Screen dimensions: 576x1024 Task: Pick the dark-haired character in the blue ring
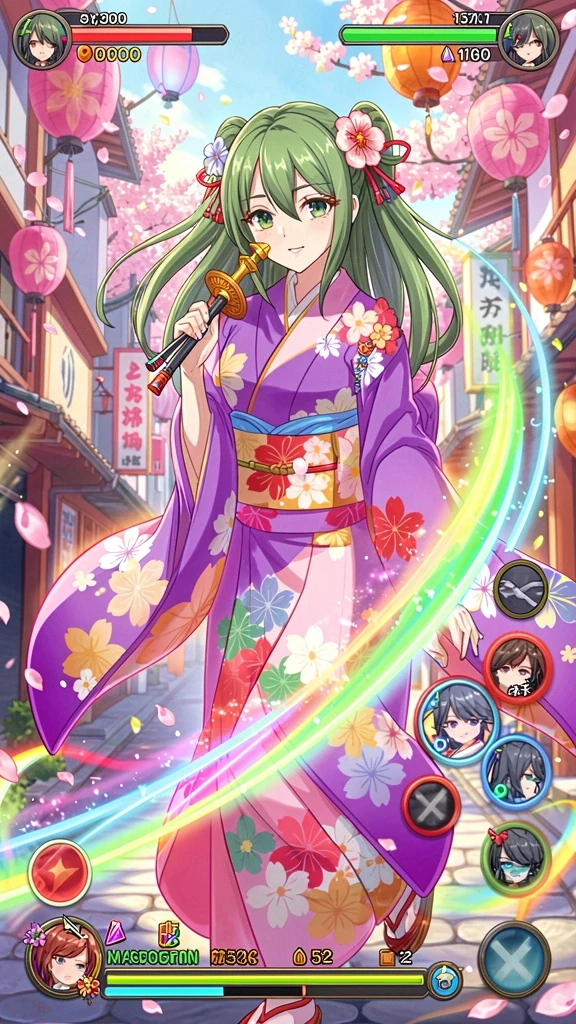[517, 772]
